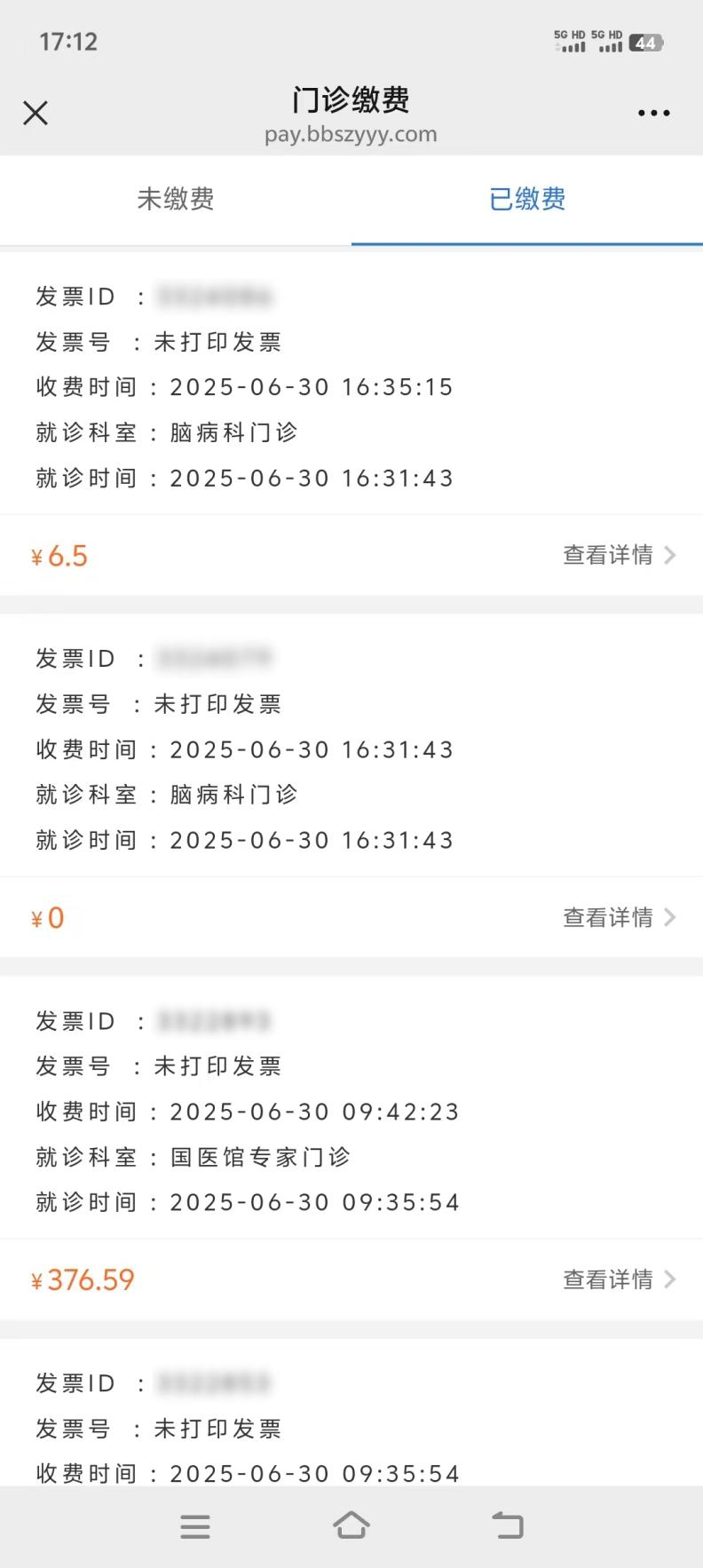Open 查看详情 for the ¥0 payment
The width and height of the screenshot is (703, 1568).
[x=620, y=917]
